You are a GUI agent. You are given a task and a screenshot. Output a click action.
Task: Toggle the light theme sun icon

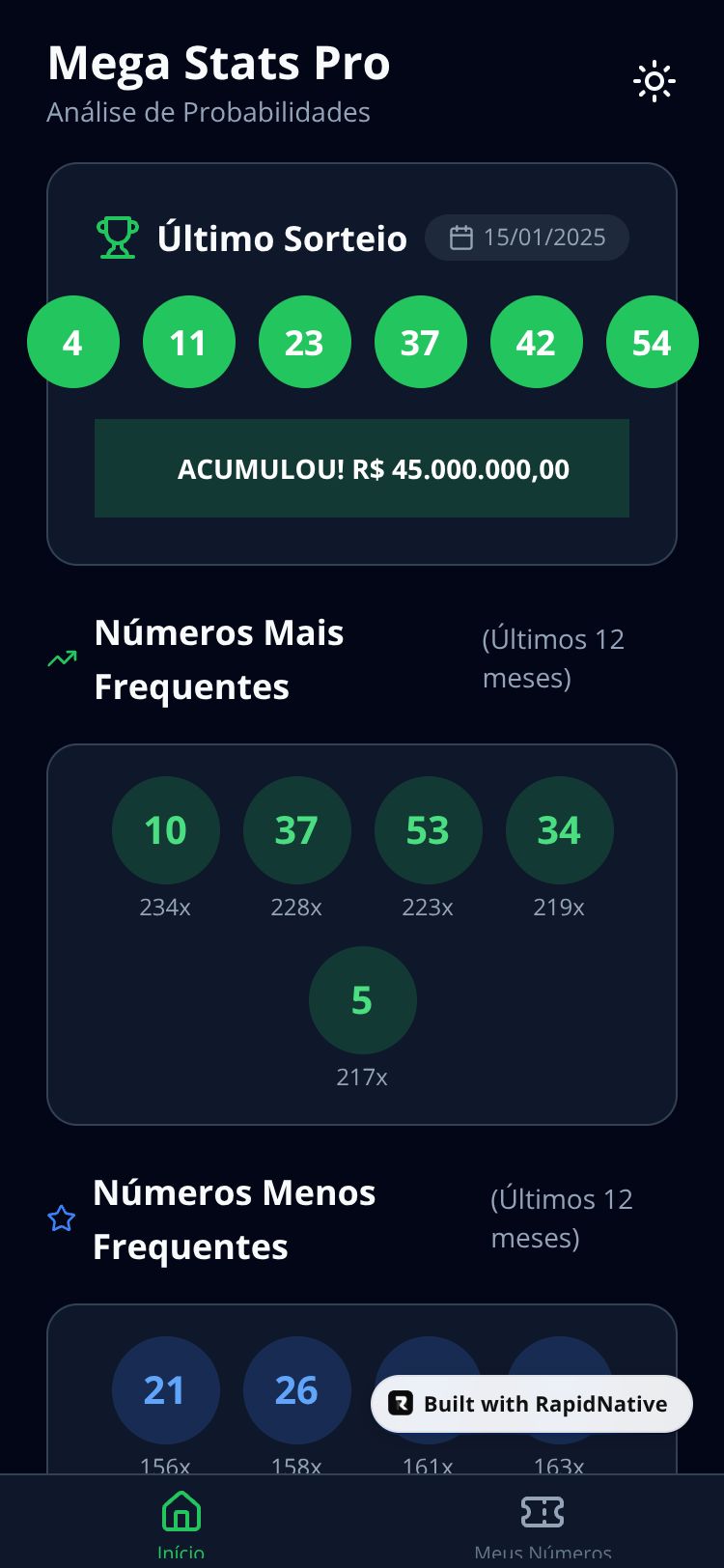click(654, 82)
